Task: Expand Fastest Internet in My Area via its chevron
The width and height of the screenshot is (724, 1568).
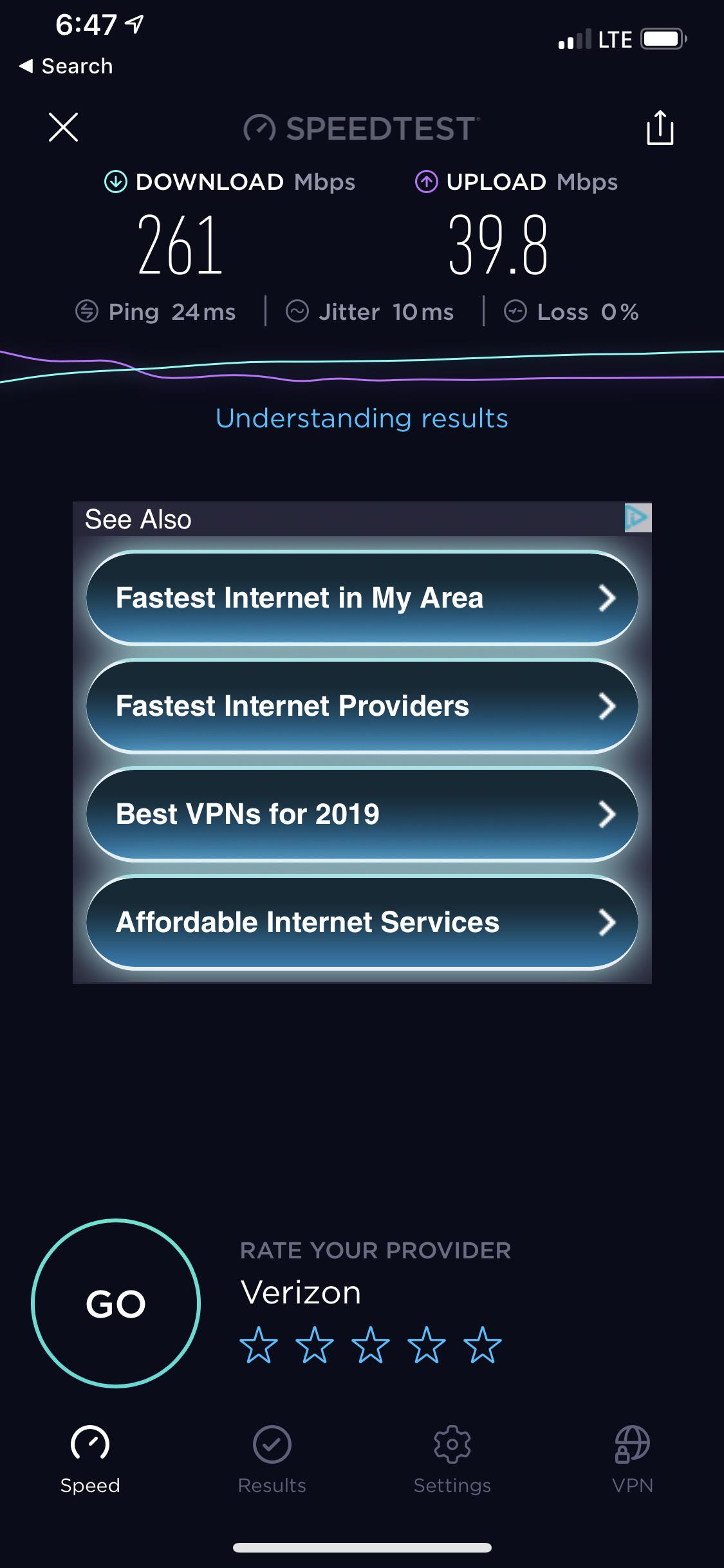Action: (606, 597)
